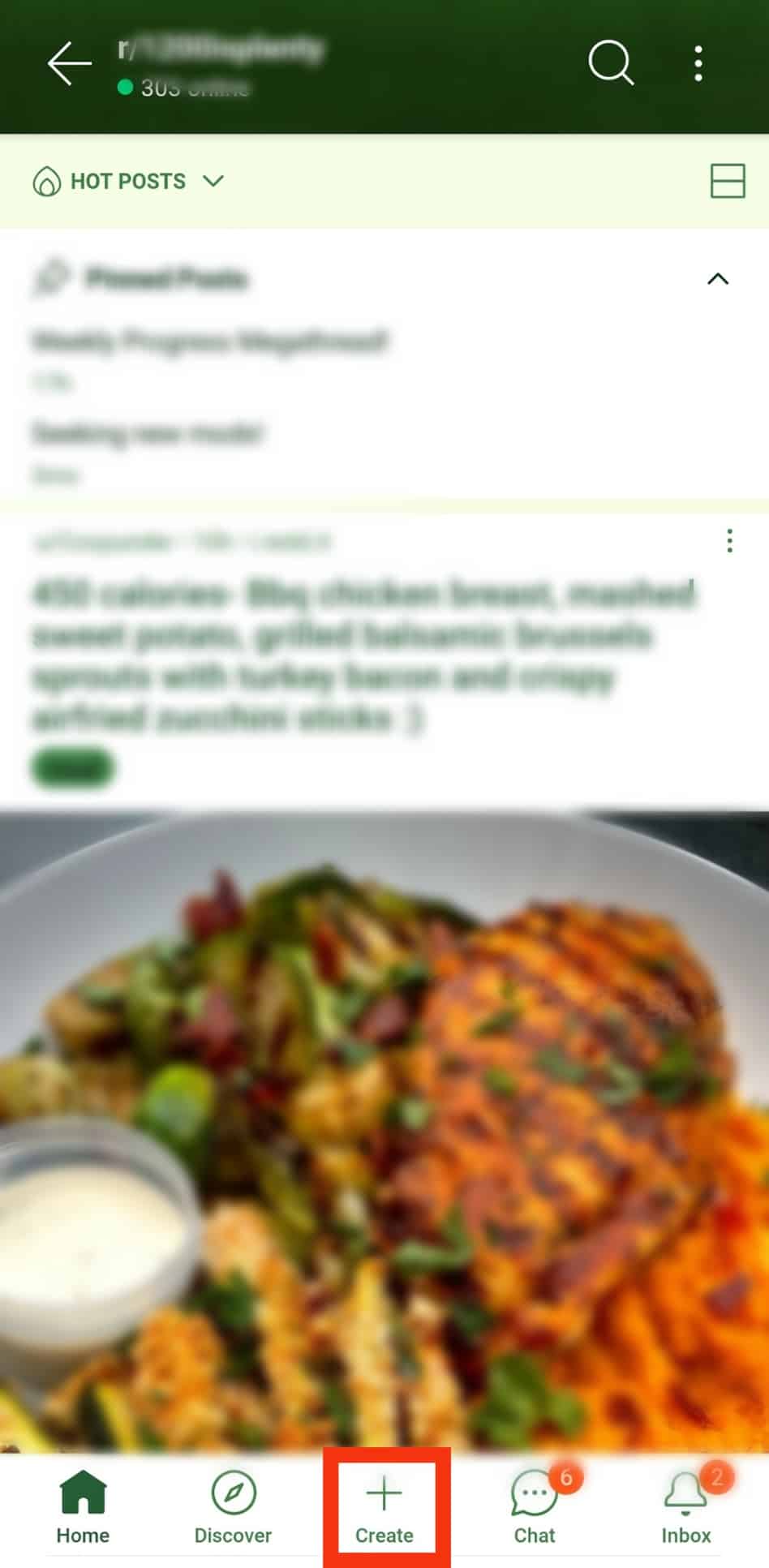769x1568 pixels.
Task: Go back using the arrow icon
Action: click(69, 63)
